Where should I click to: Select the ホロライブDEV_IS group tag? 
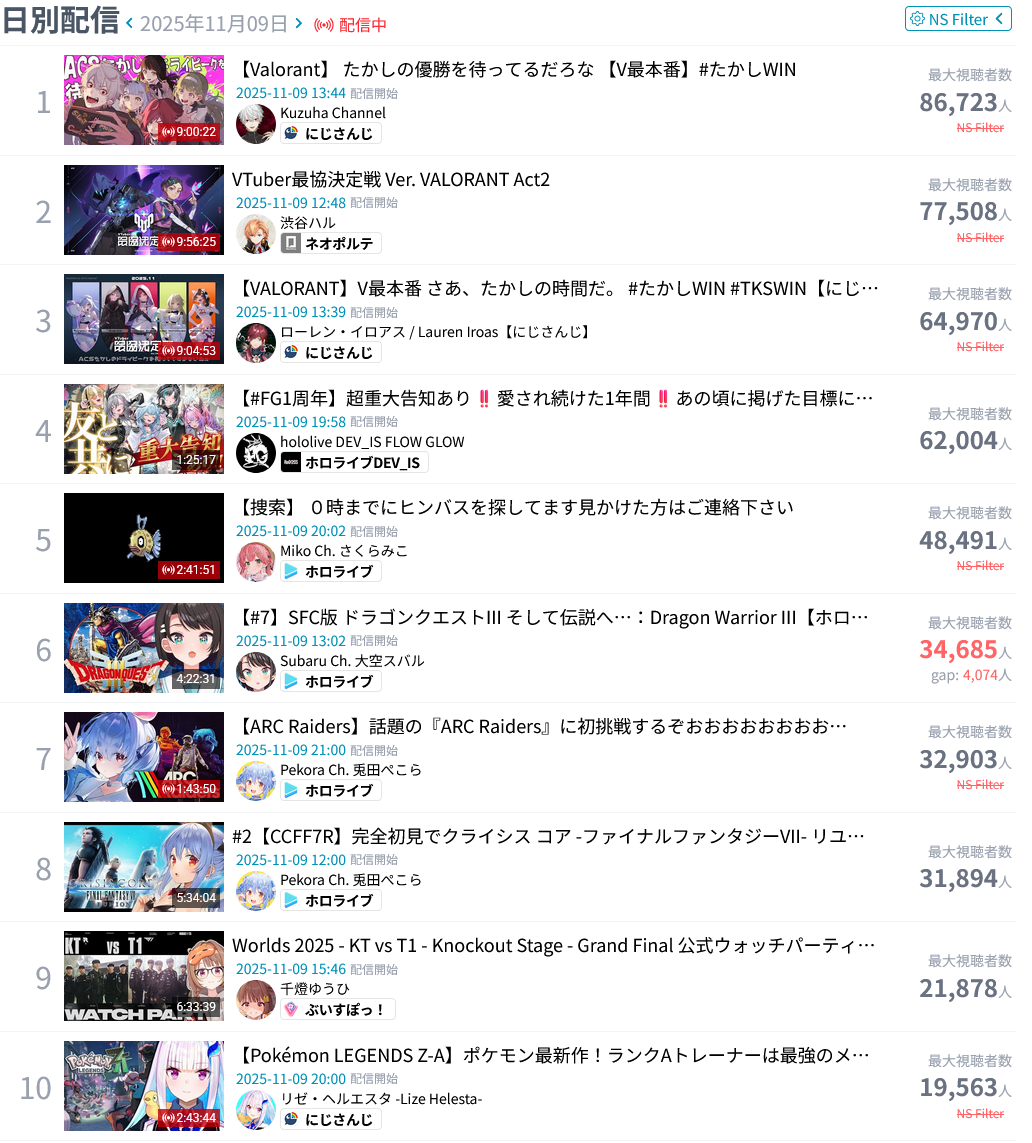tap(354, 462)
